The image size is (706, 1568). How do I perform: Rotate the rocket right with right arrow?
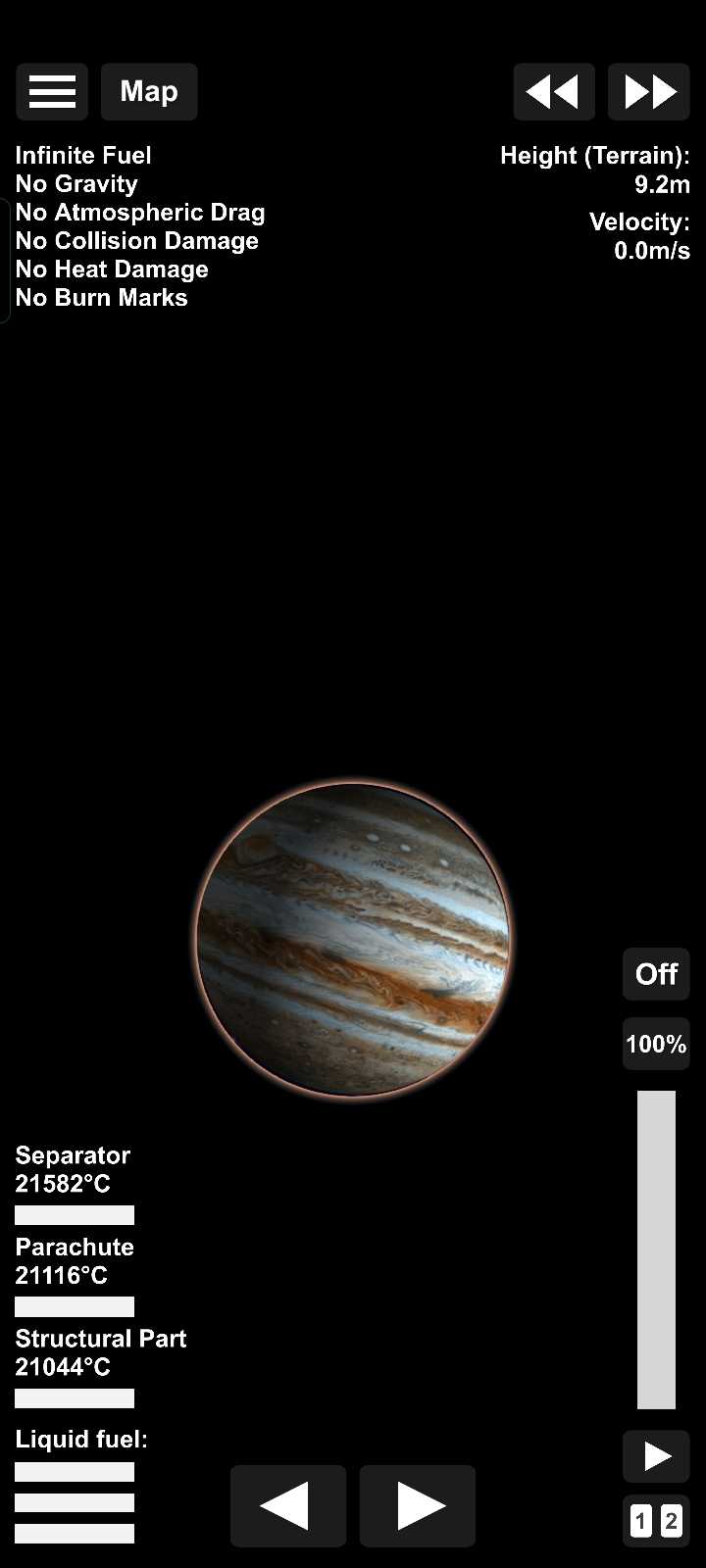point(418,1505)
